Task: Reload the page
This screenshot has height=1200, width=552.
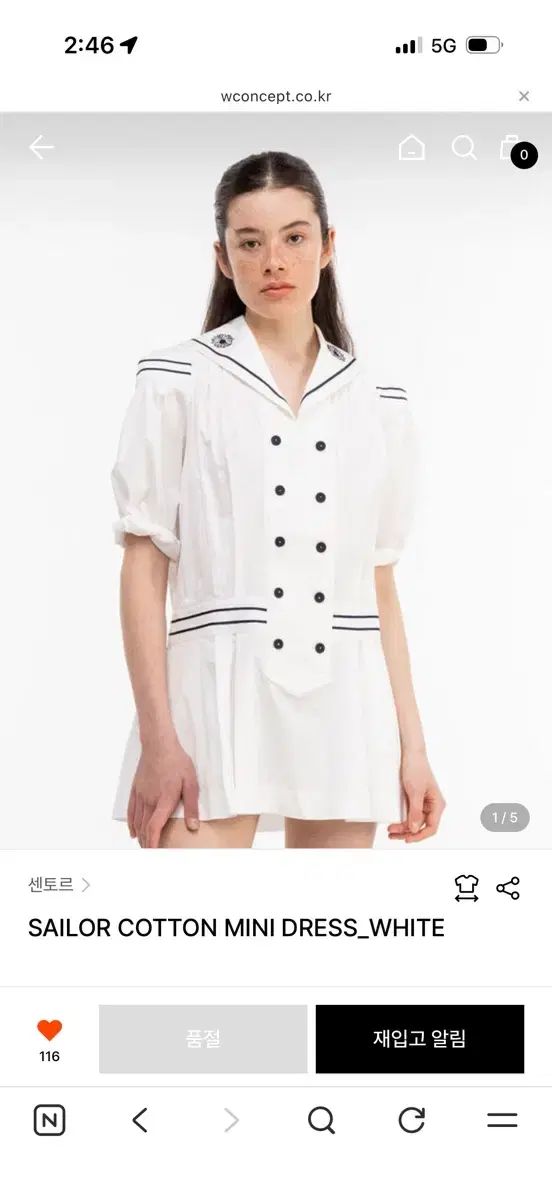Action: (412, 1121)
